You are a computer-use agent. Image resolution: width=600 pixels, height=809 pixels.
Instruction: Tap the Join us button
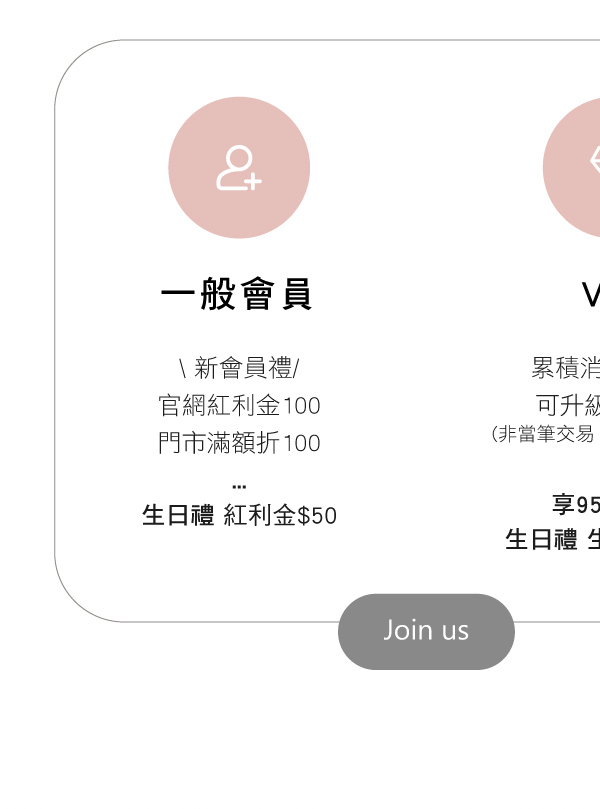coord(426,631)
